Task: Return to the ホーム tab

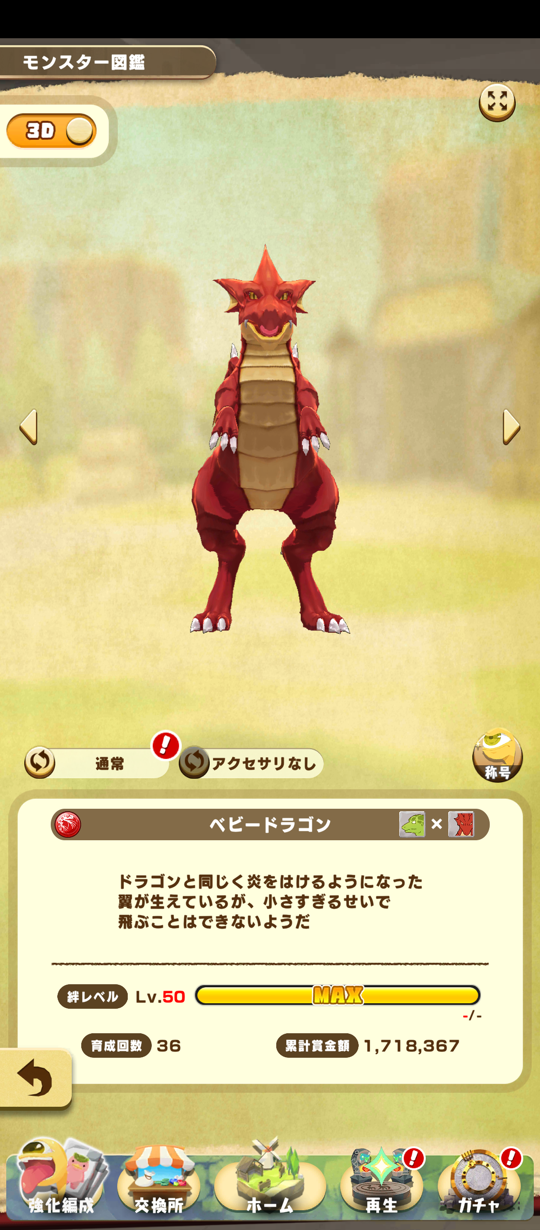Action: click(x=270, y=1178)
